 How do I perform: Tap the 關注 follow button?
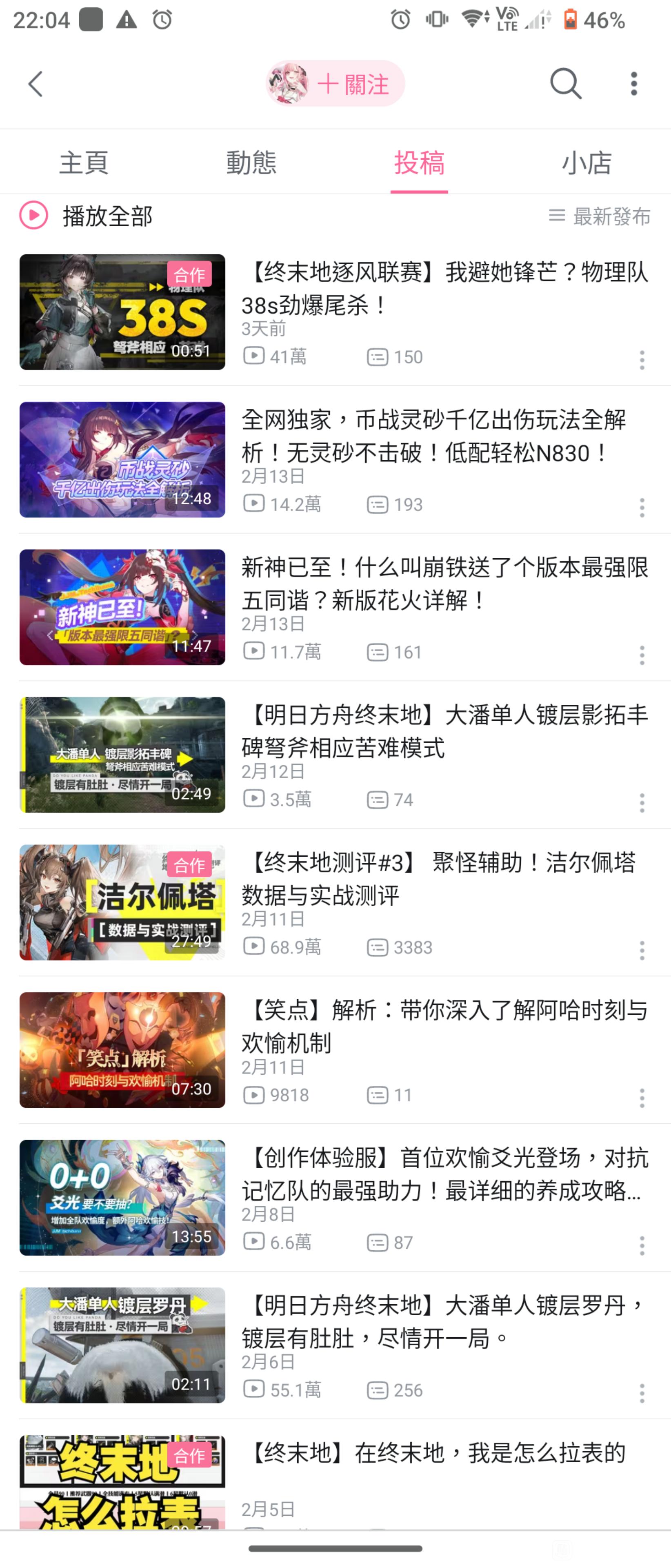coord(353,84)
